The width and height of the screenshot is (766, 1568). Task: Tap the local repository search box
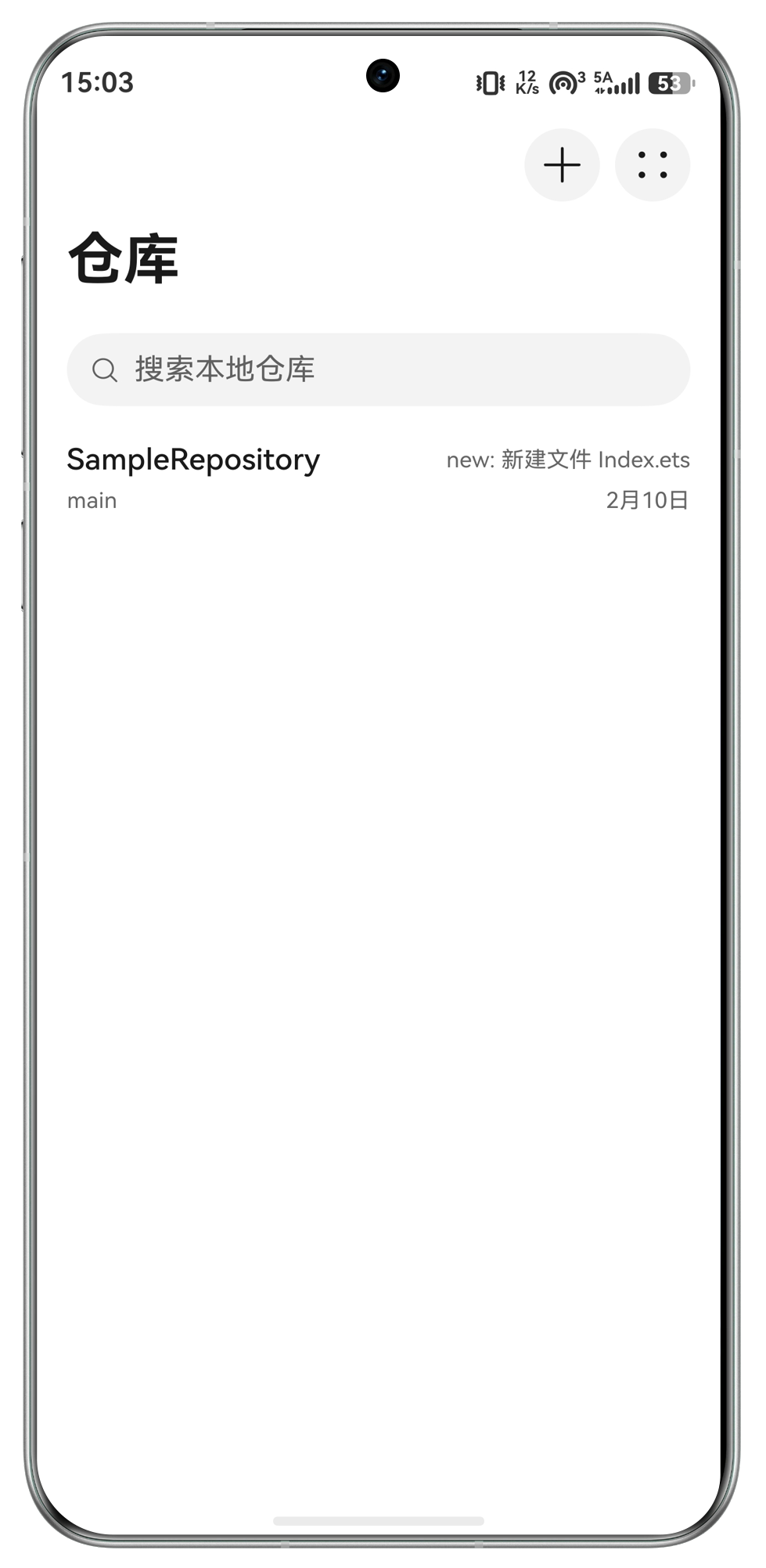click(379, 369)
